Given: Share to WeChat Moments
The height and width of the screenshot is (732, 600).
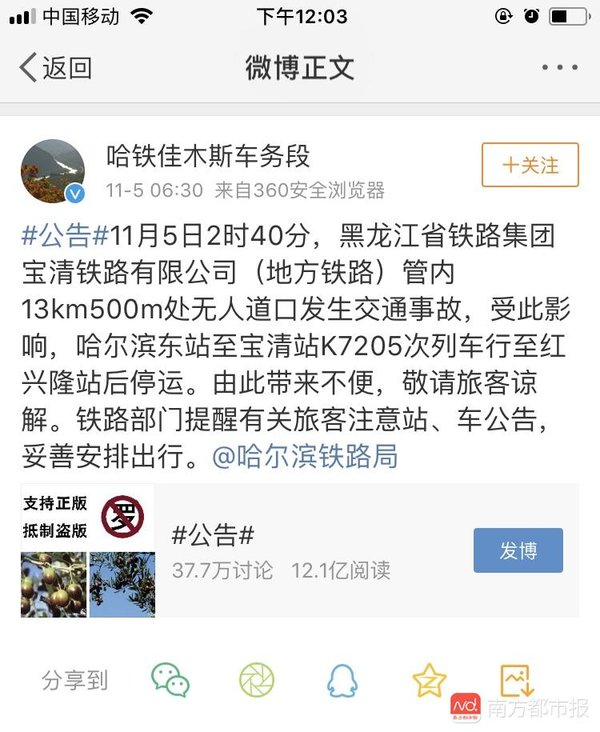Looking at the screenshot, I should coord(256,680).
